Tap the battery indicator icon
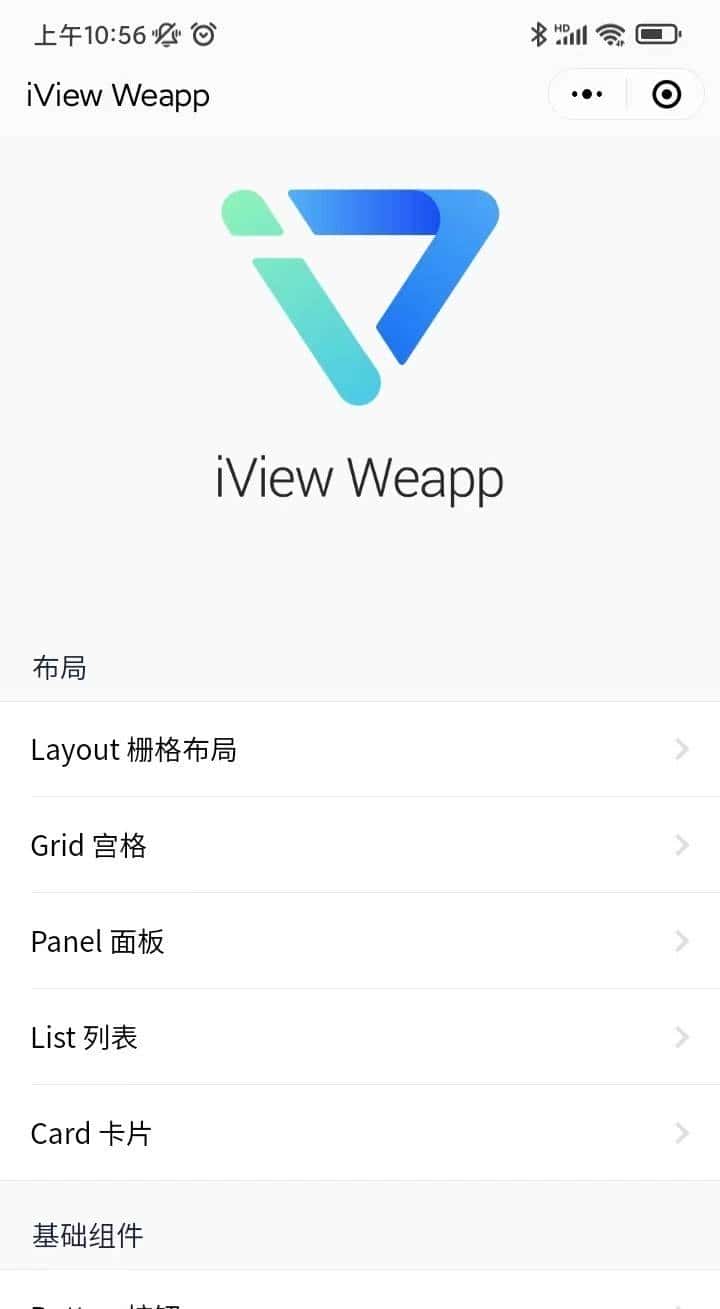 658,33
